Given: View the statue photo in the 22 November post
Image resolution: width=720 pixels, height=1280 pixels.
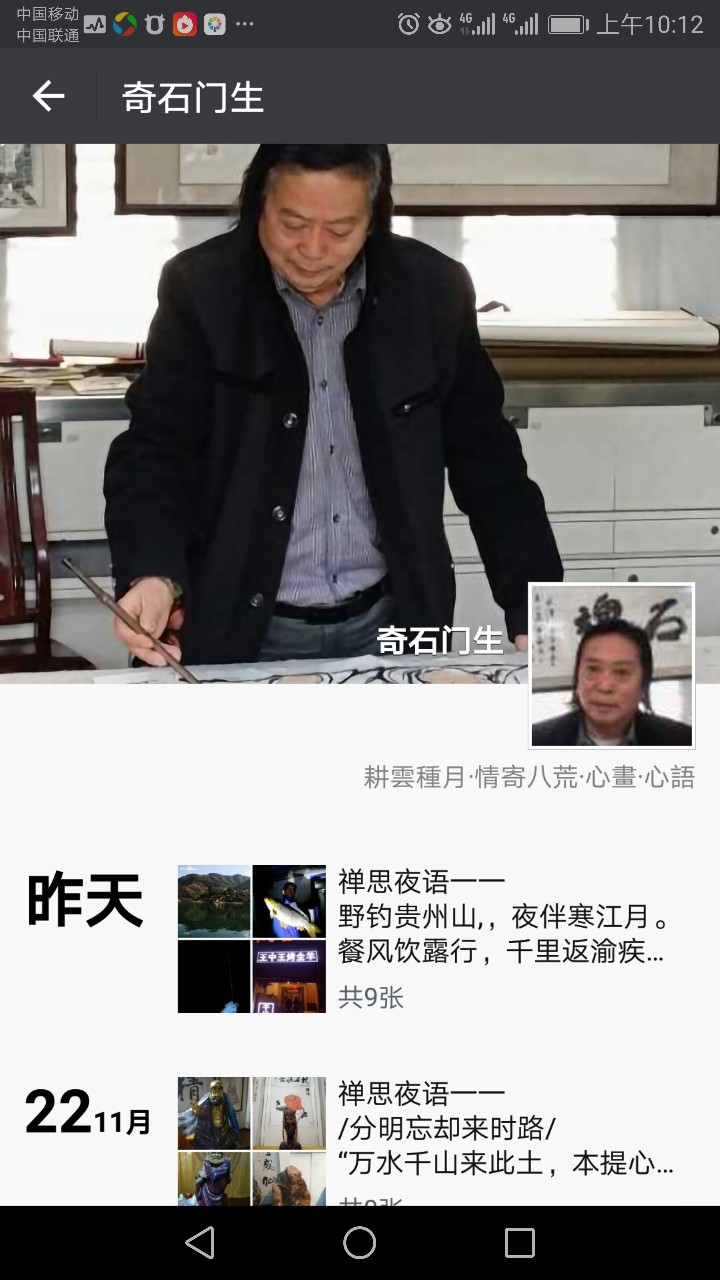Looking at the screenshot, I should click(214, 1112).
